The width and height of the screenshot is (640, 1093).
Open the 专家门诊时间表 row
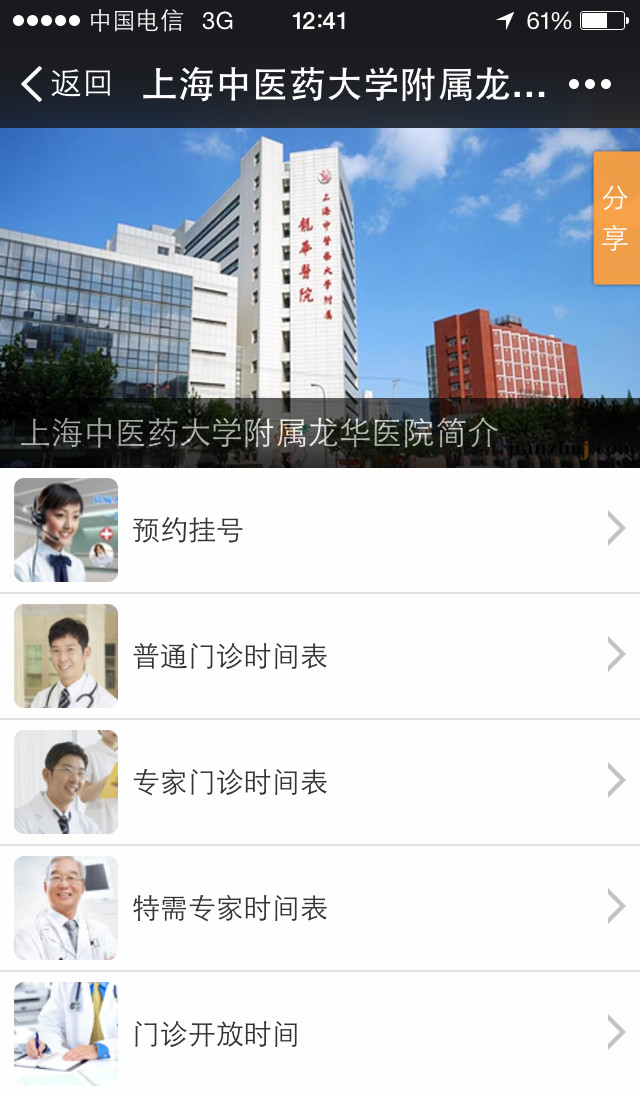320,782
